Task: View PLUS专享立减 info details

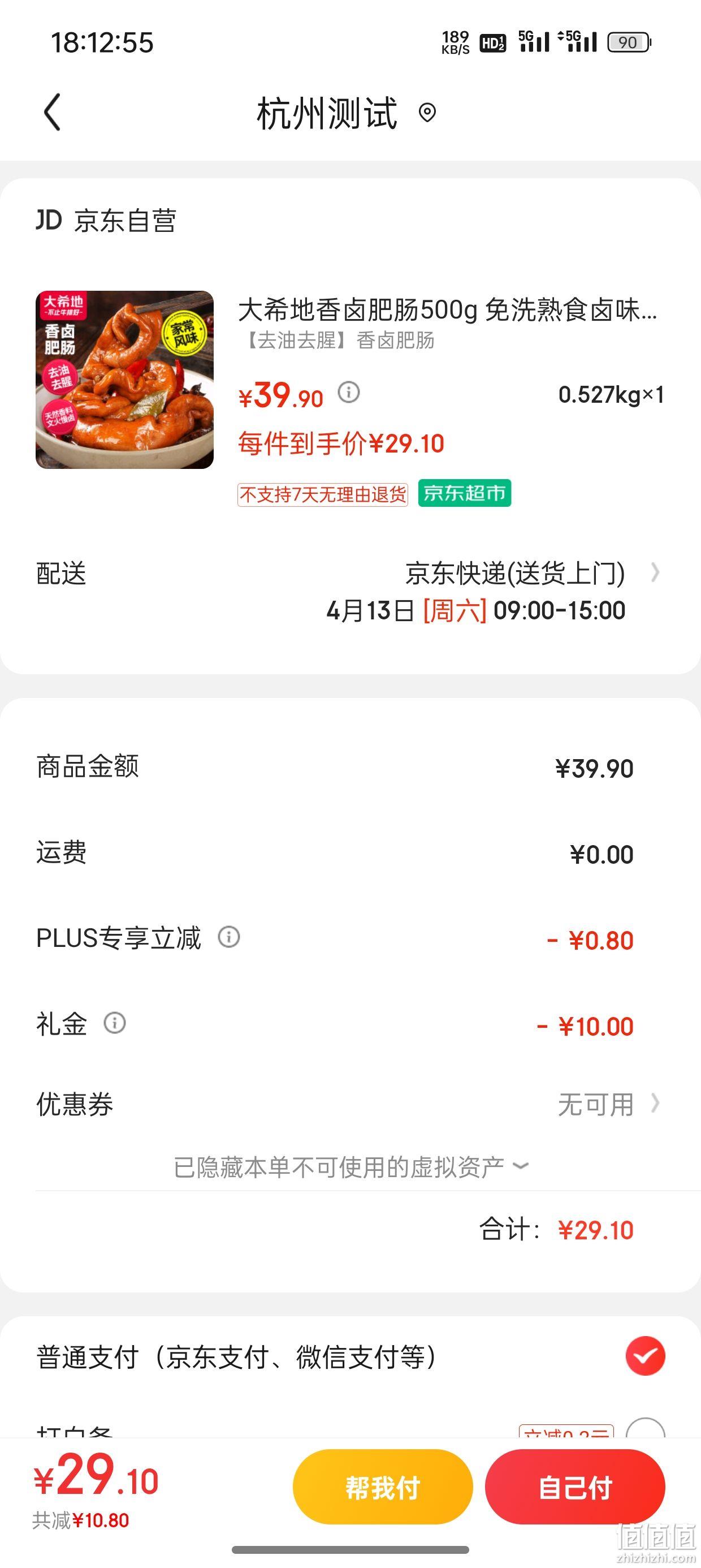Action: pyautogui.click(x=229, y=937)
